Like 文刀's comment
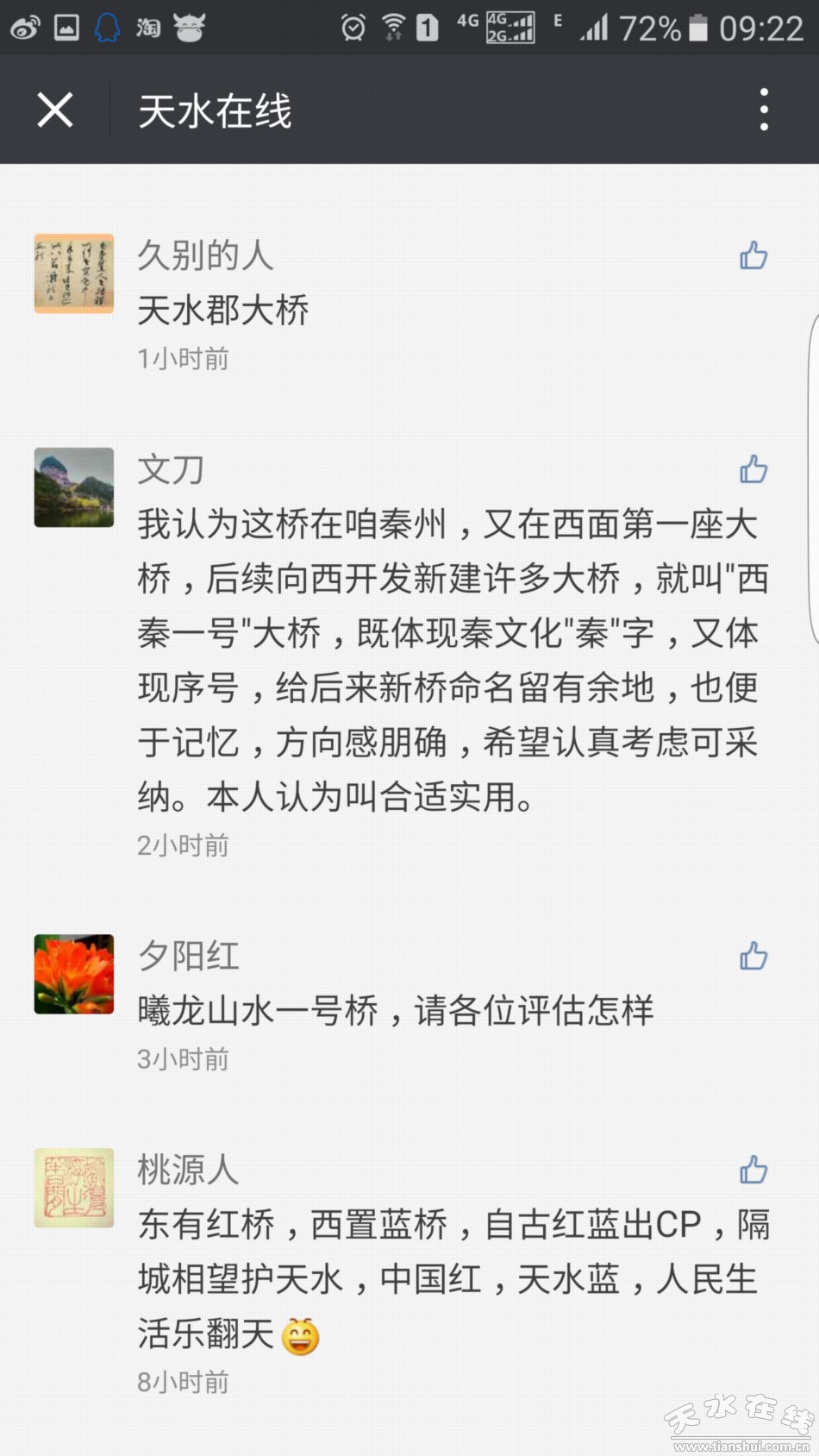 click(x=753, y=469)
